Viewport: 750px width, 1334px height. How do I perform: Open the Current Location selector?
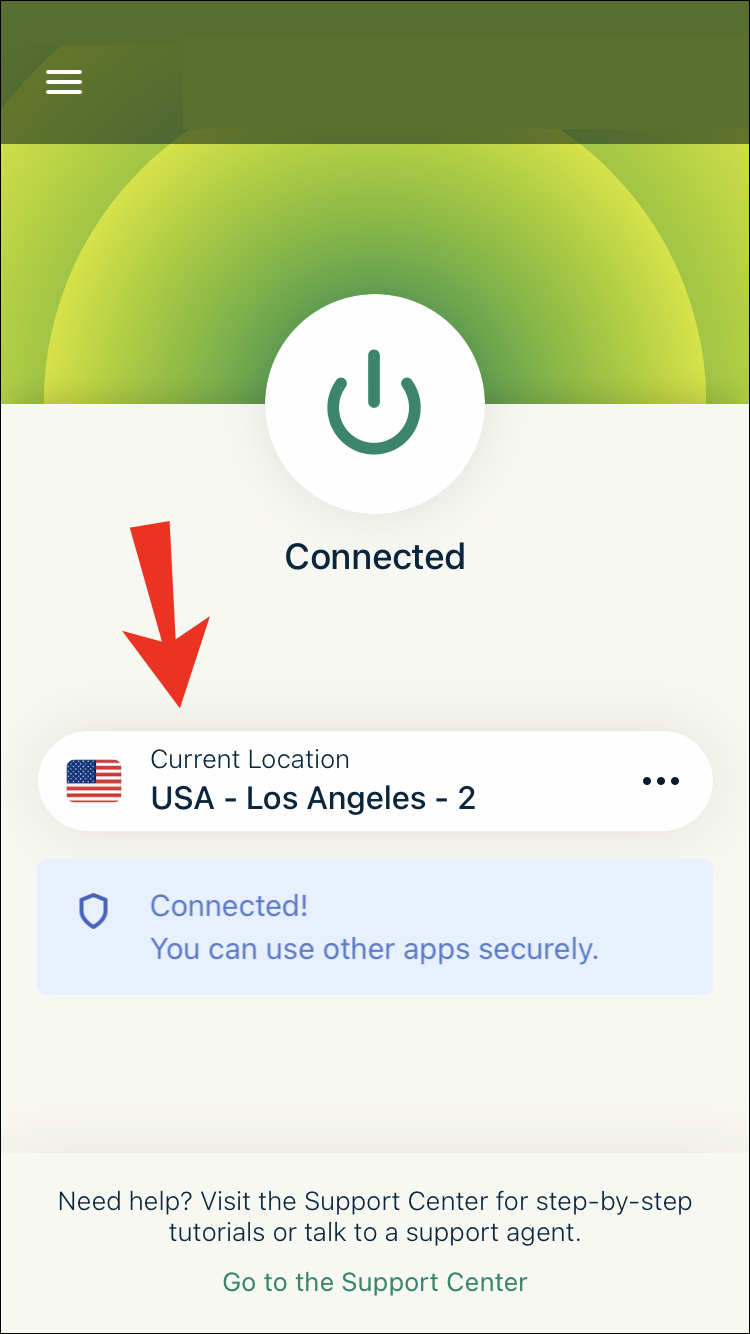tap(375, 780)
